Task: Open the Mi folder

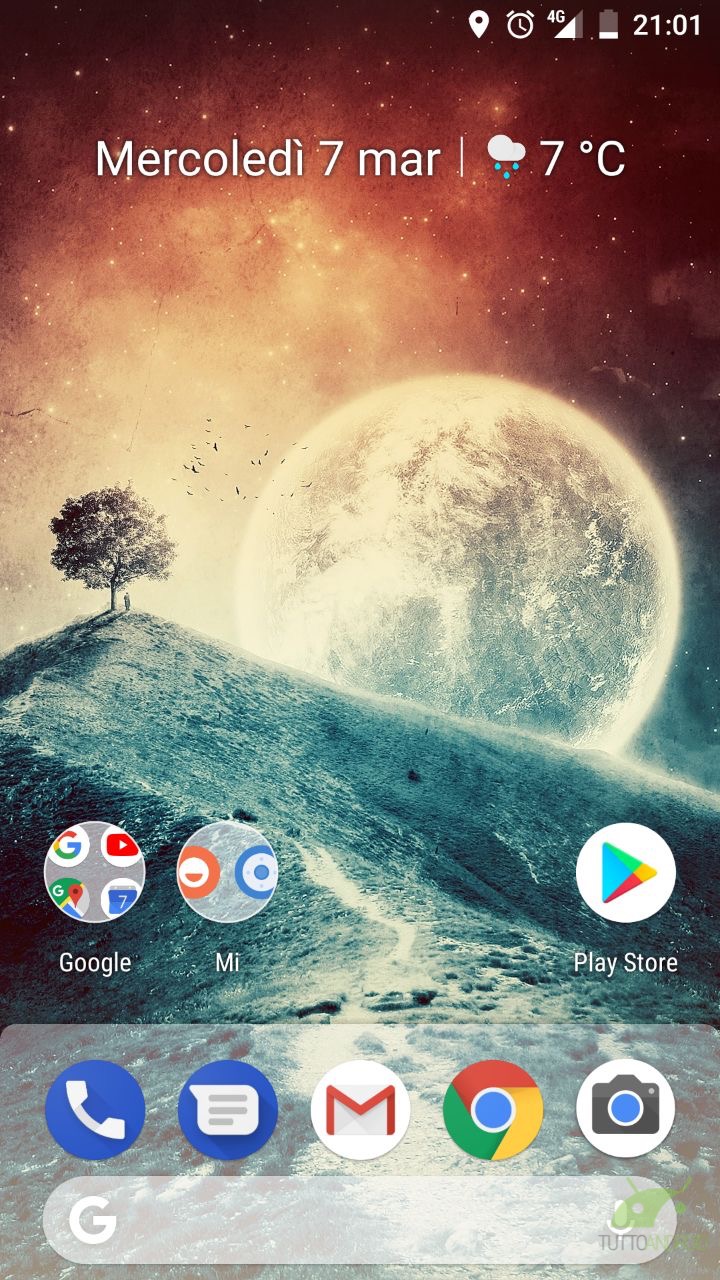Action: point(227,872)
